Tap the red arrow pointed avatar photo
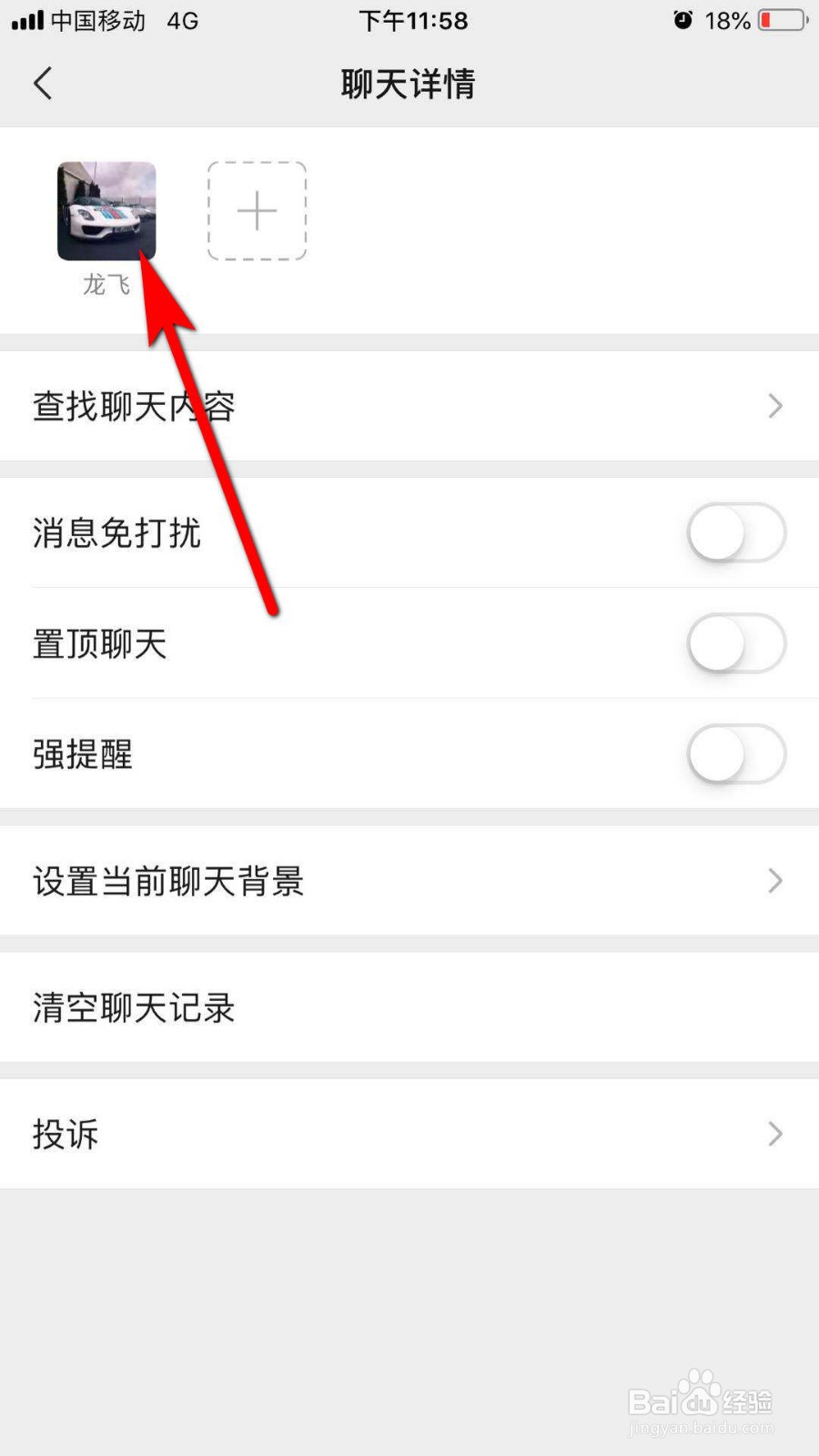The height and width of the screenshot is (1456, 819). click(106, 210)
